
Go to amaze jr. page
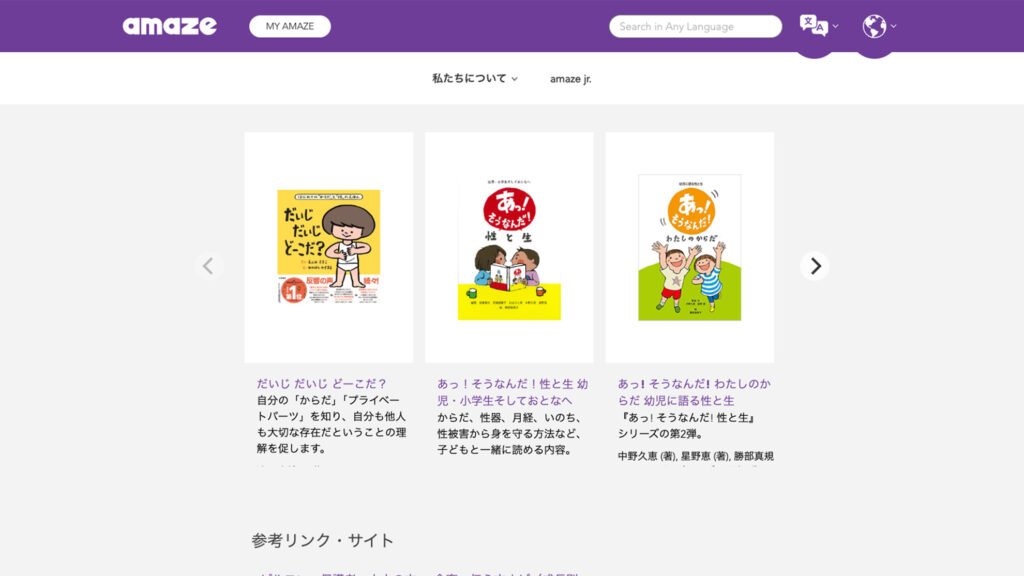[x=570, y=78]
